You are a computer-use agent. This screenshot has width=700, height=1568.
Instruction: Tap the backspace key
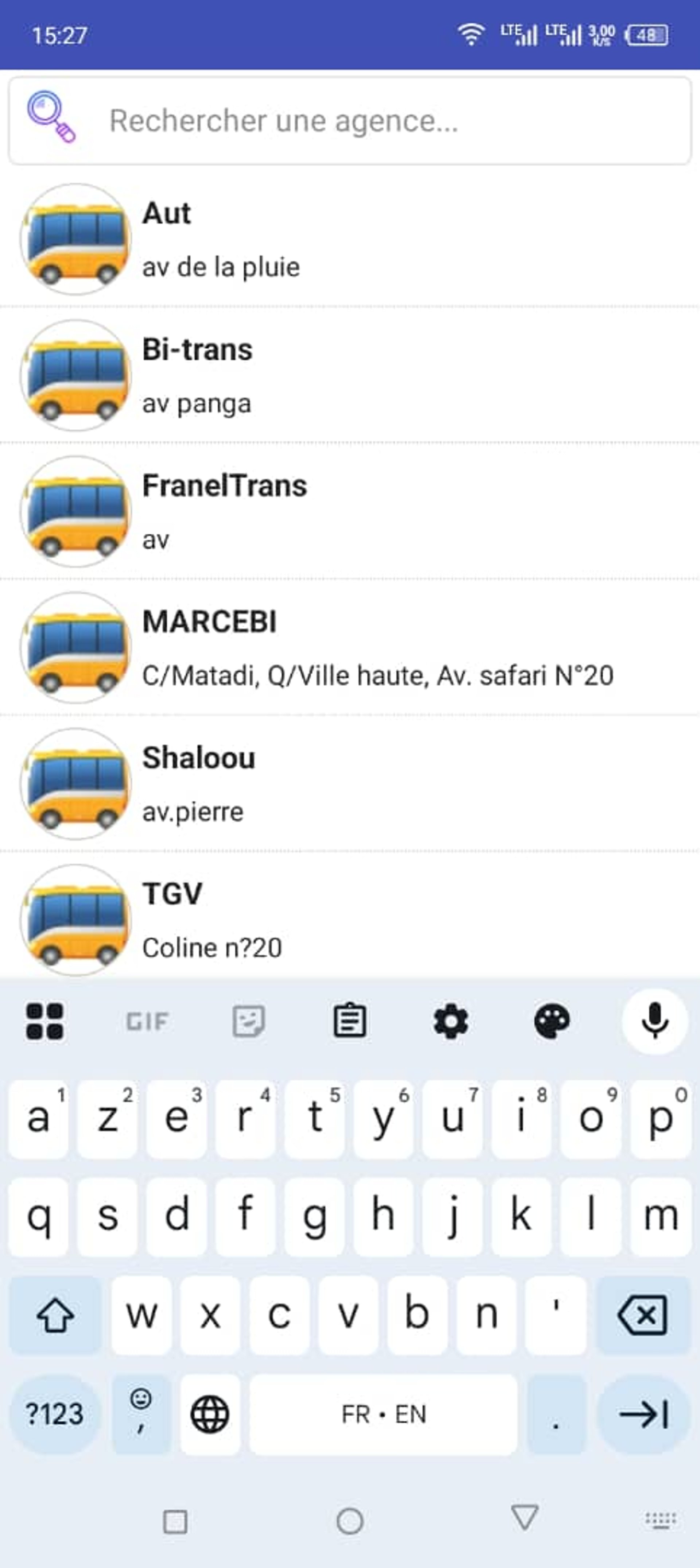(x=643, y=1315)
